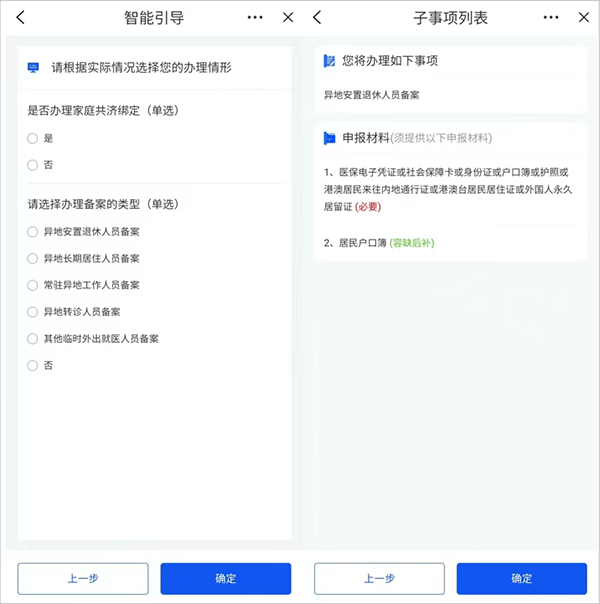Close the 智能引导 page
This screenshot has height=604, width=600.
[x=288, y=18]
